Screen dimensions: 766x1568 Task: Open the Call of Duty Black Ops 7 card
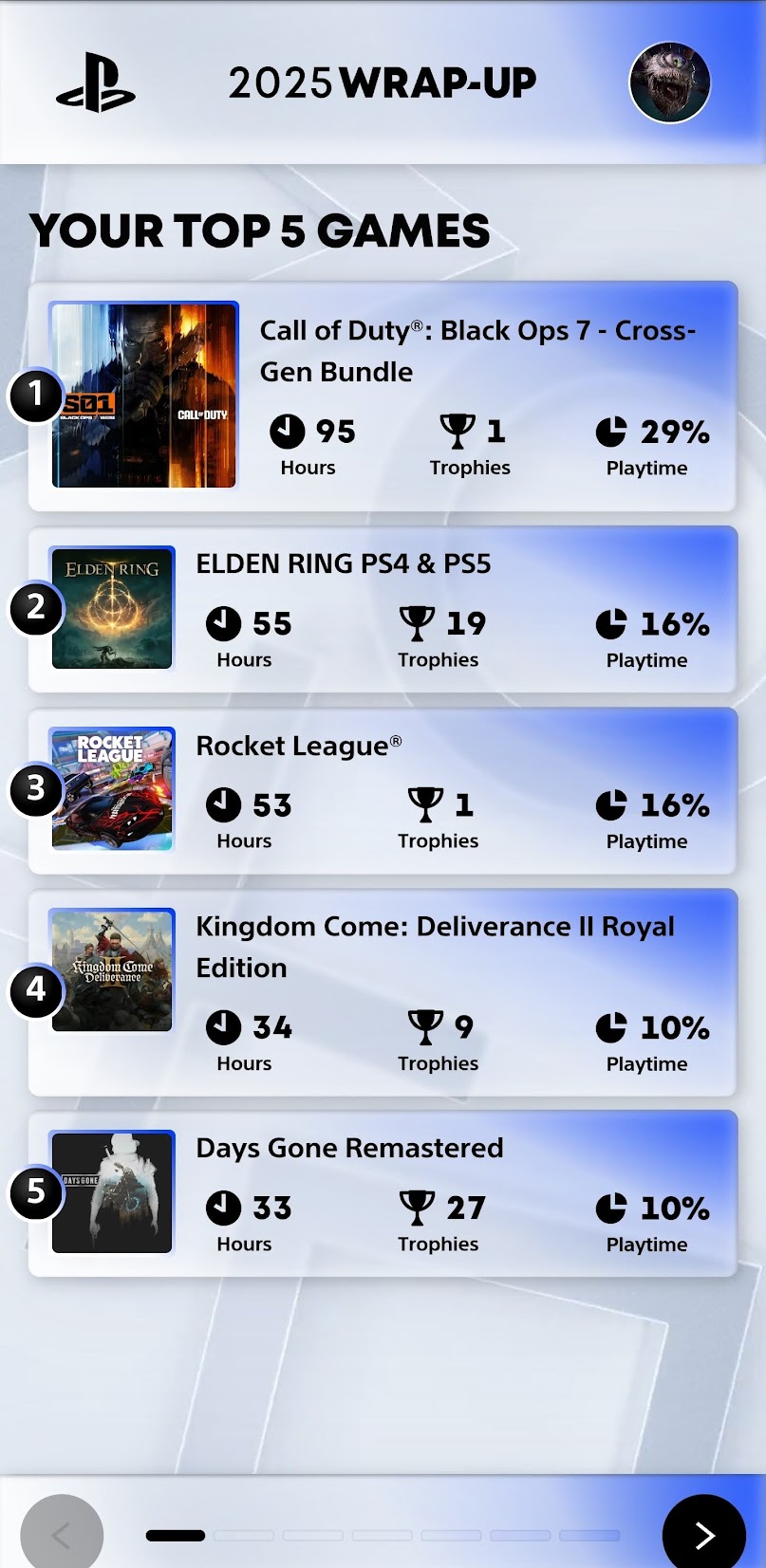[x=383, y=396]
